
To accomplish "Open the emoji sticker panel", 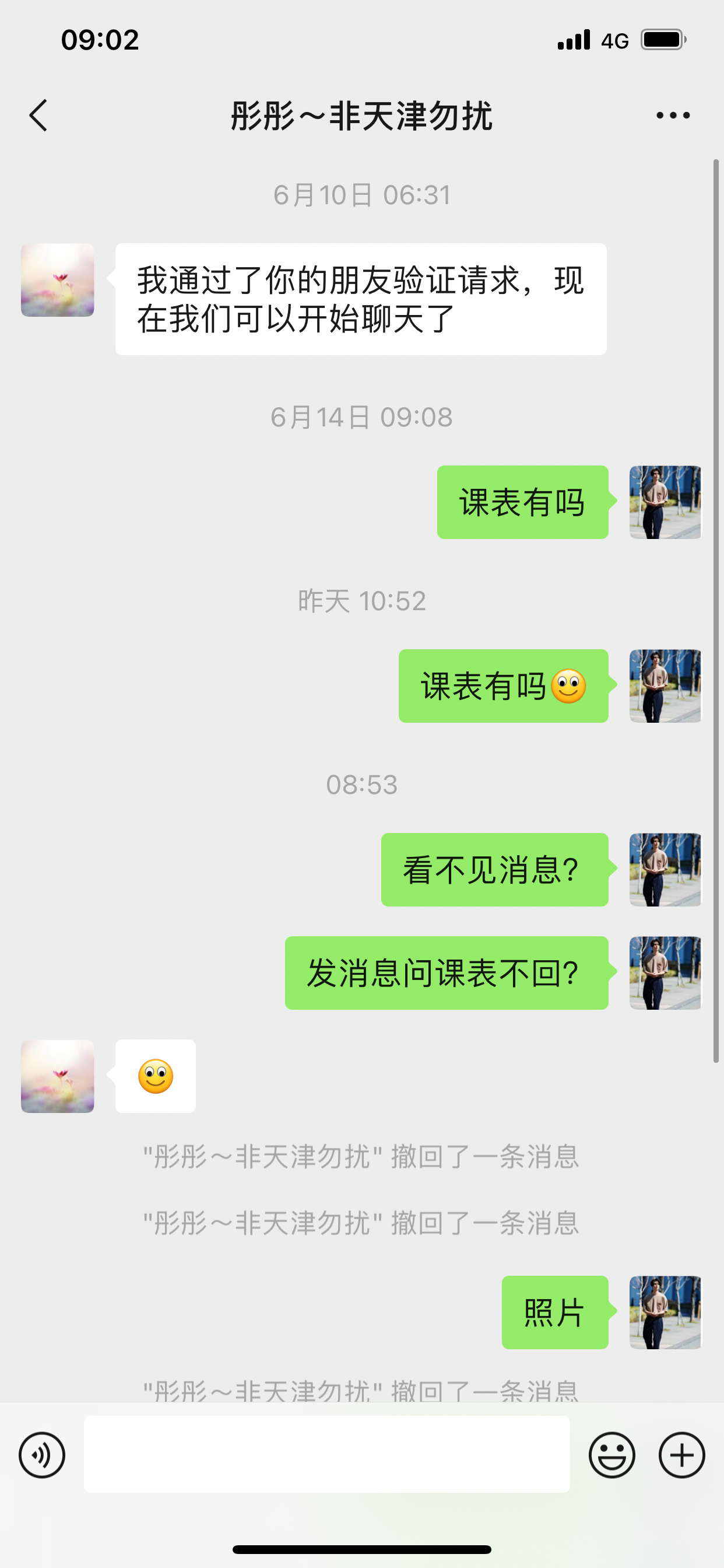I will (611, 1455).
